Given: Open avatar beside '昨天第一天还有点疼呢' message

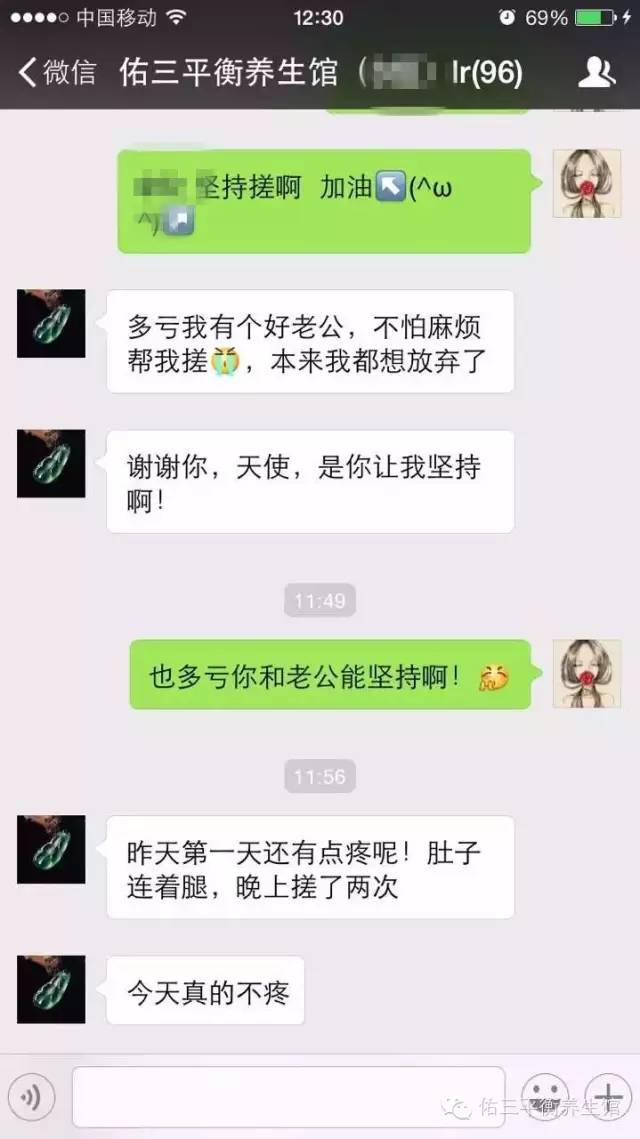Looking at the screenshot, I should click(x=51, y=849).
